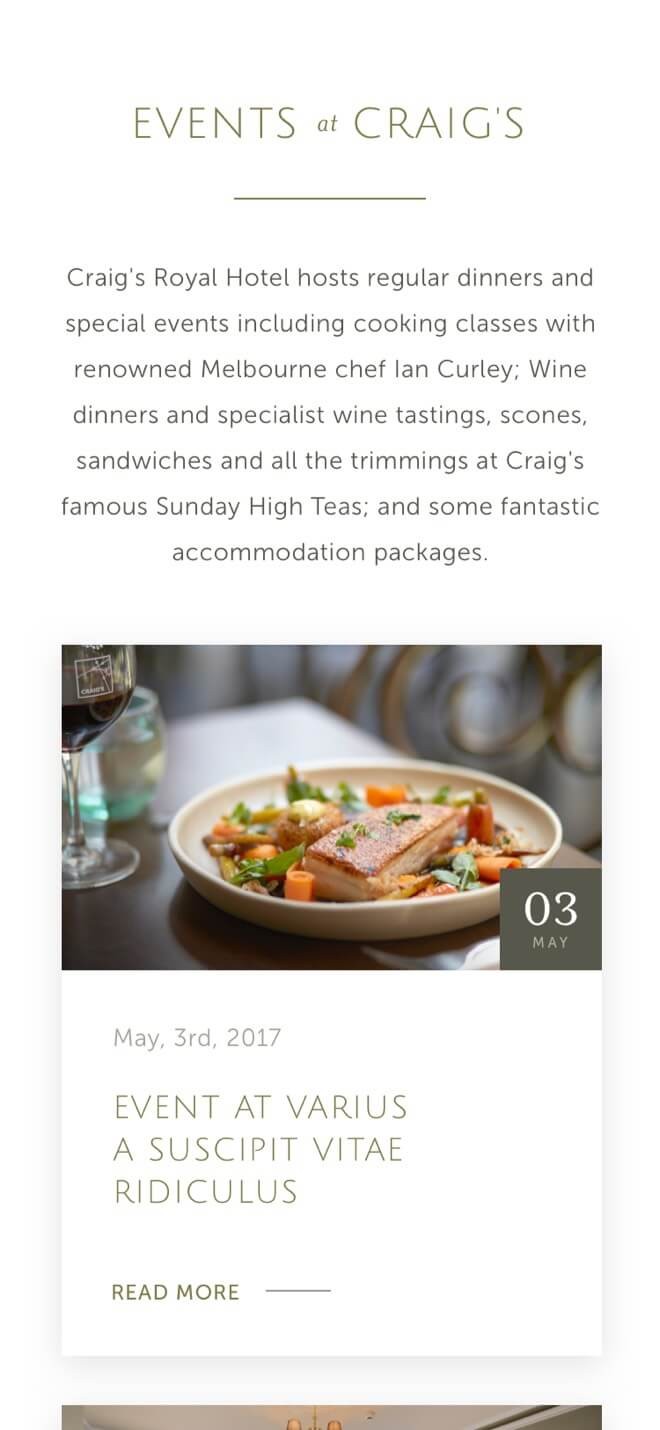Open the May 3rd event photo card

[331, 807]
